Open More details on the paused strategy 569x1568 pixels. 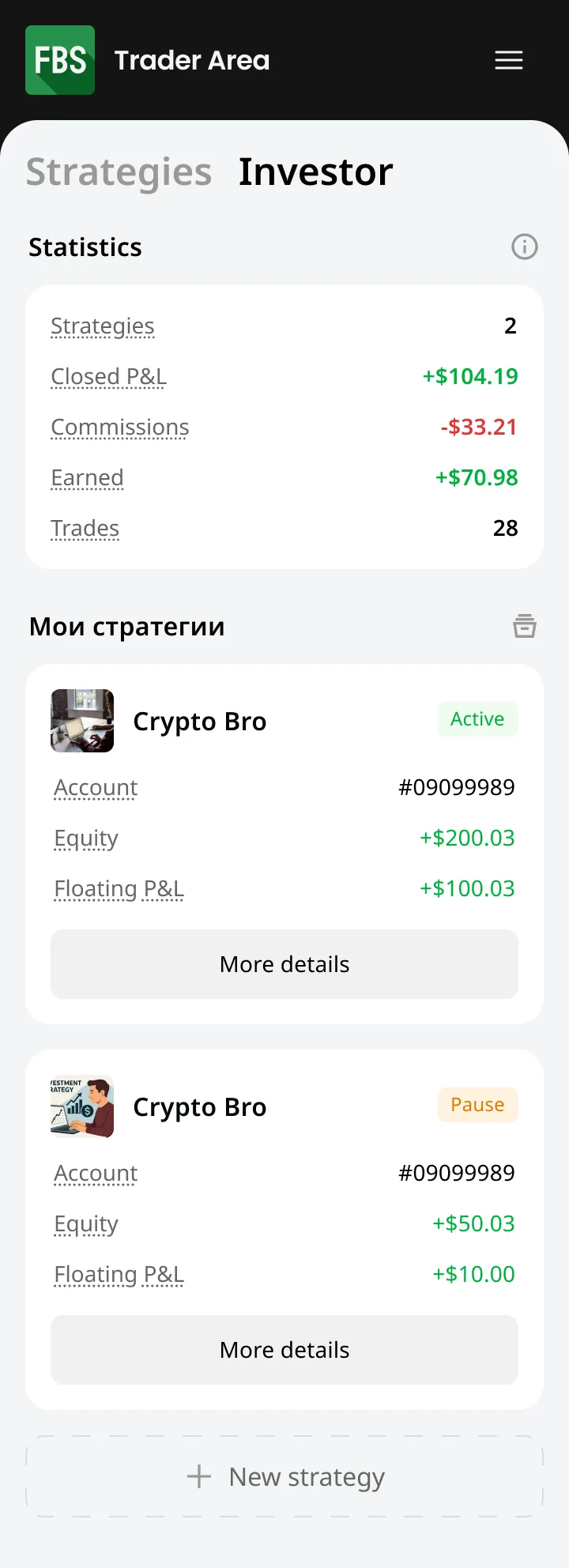[x=284, y=1350]
